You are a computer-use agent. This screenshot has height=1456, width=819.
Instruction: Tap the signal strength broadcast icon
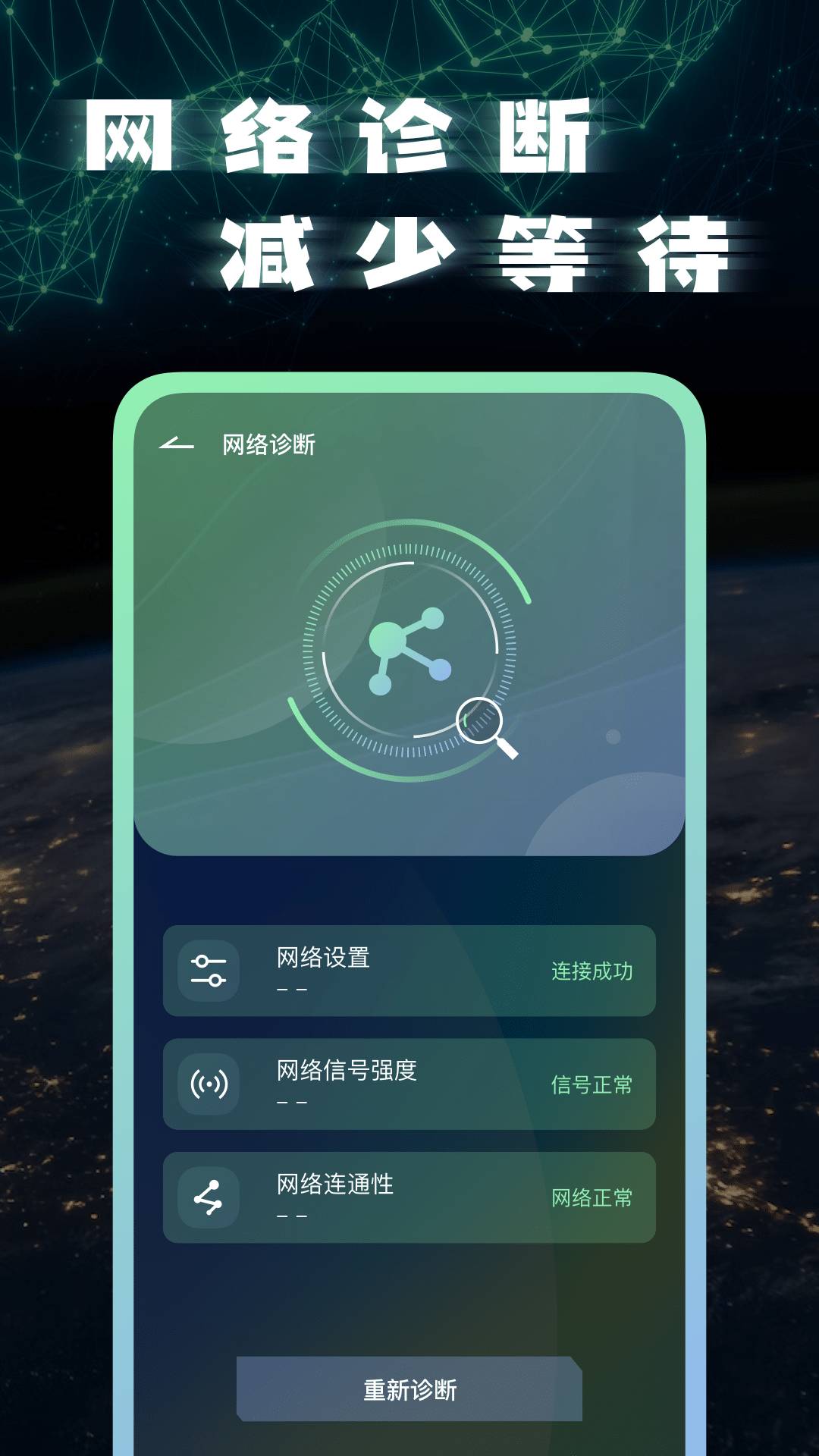210,1084
